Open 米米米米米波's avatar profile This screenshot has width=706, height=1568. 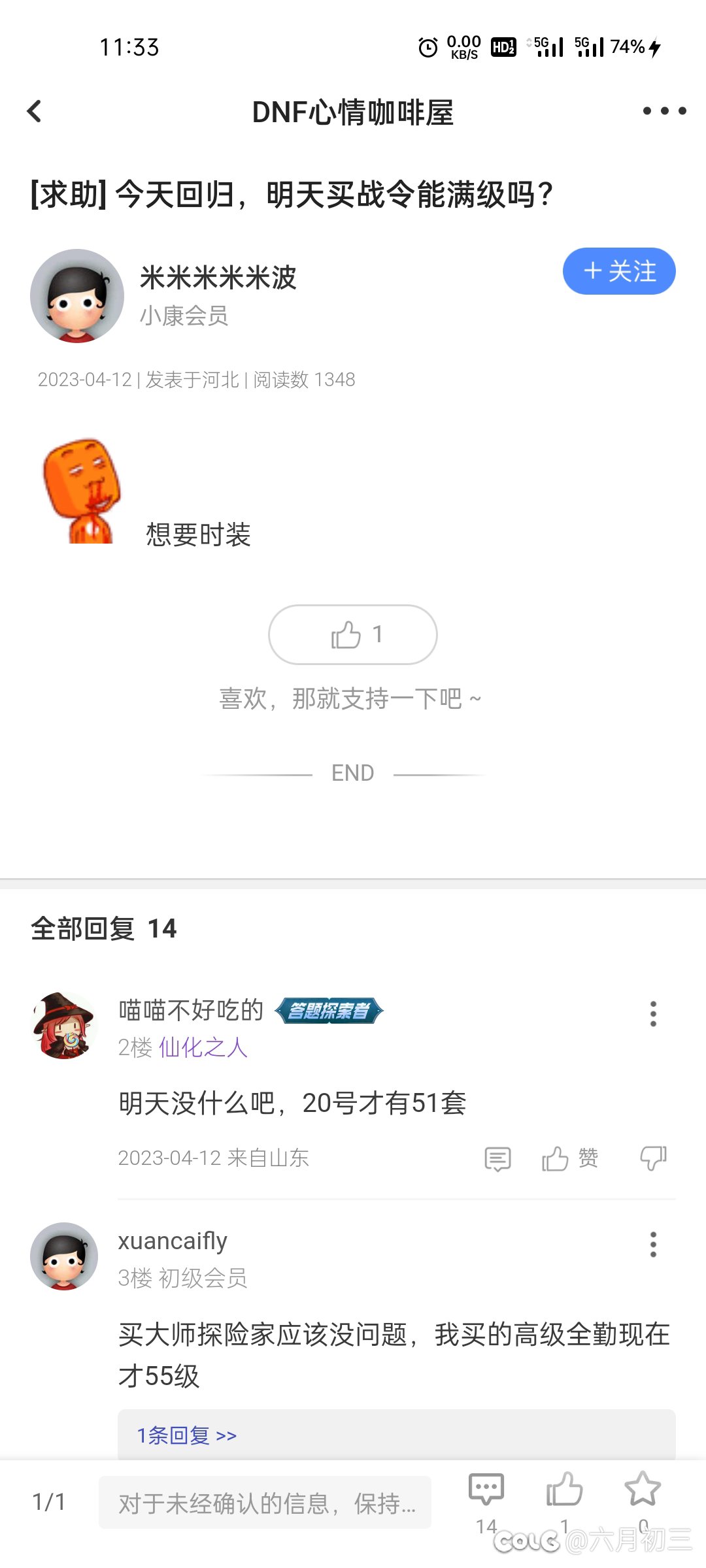77,296
